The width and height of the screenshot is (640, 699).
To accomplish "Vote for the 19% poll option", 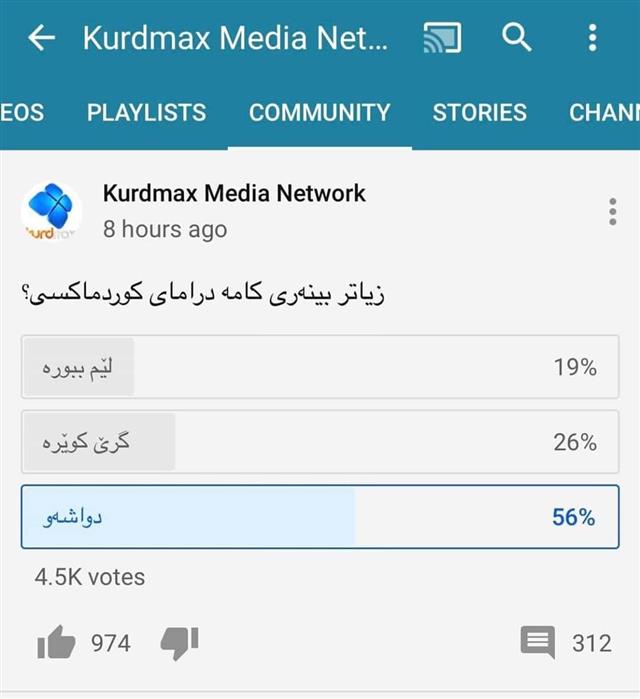I will (320, 367).
